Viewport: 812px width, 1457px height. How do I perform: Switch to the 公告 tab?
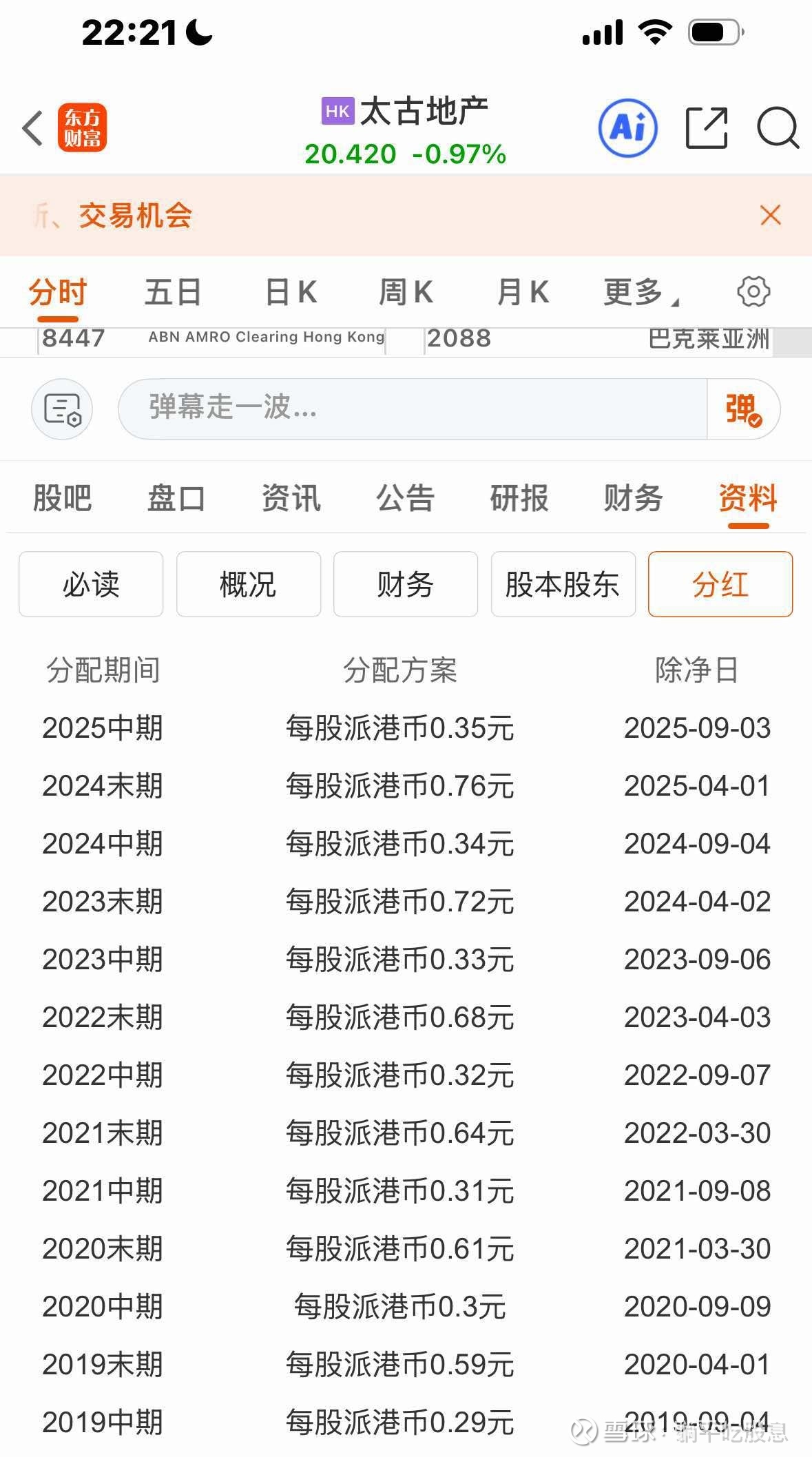(405, 498)
